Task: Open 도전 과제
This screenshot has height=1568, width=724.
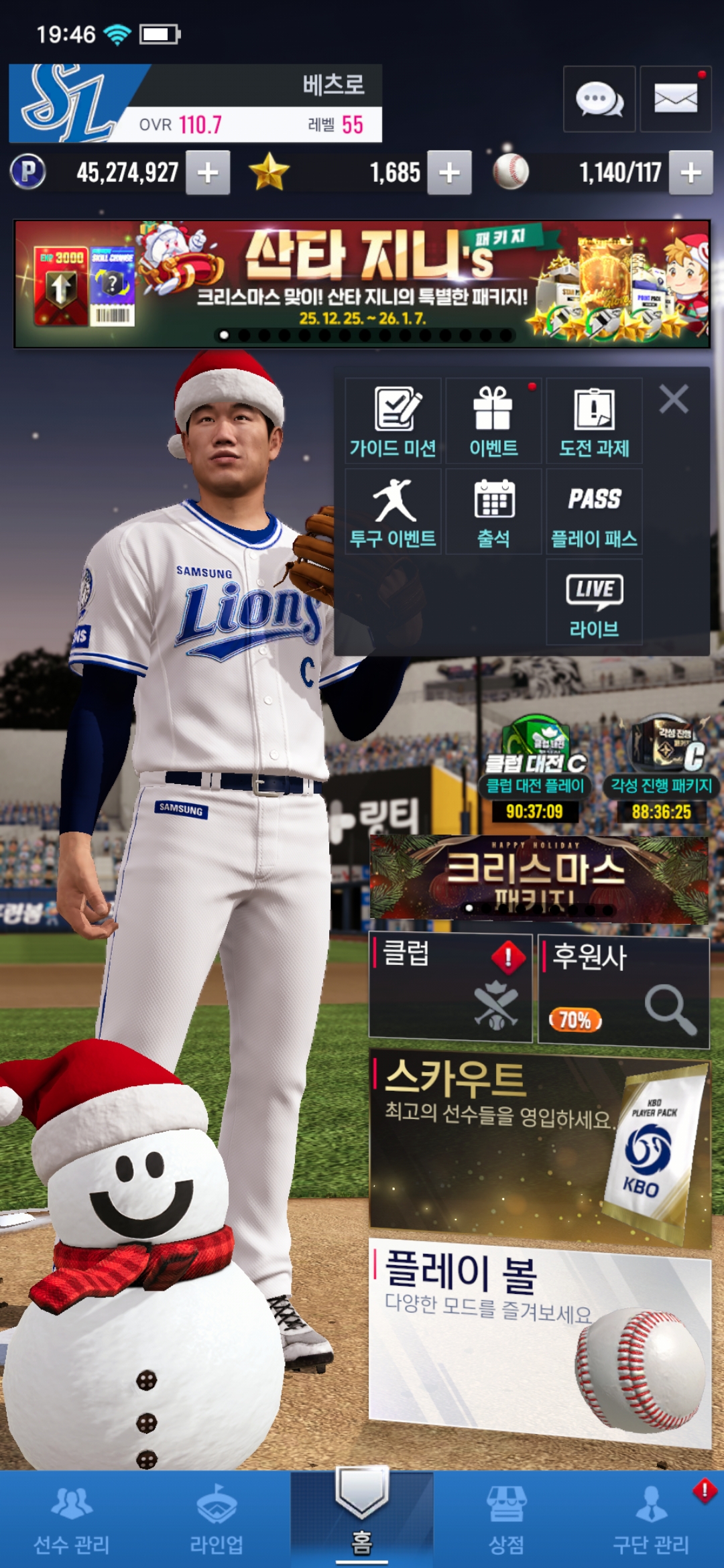Action: pos(594,421)
